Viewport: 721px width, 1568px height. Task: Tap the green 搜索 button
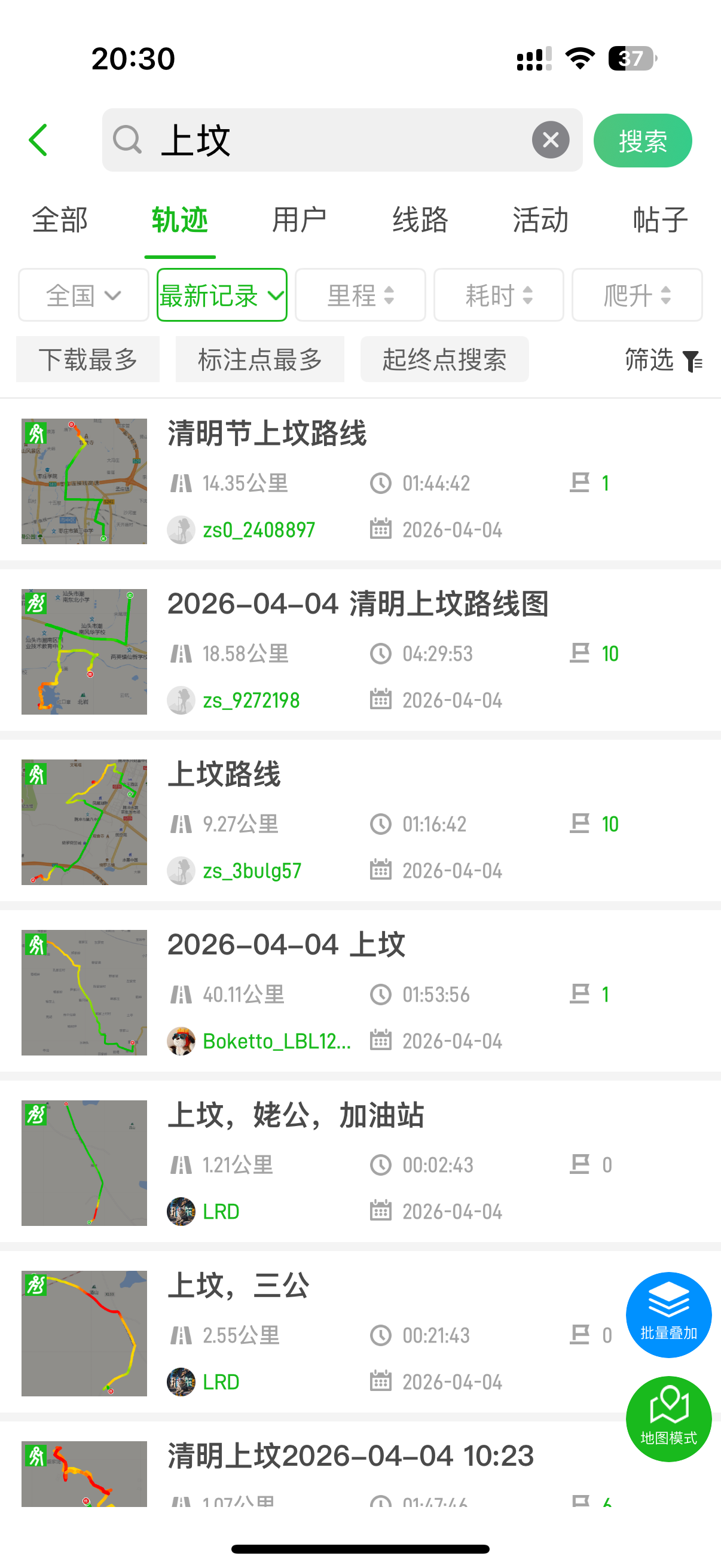pos(642,141)
